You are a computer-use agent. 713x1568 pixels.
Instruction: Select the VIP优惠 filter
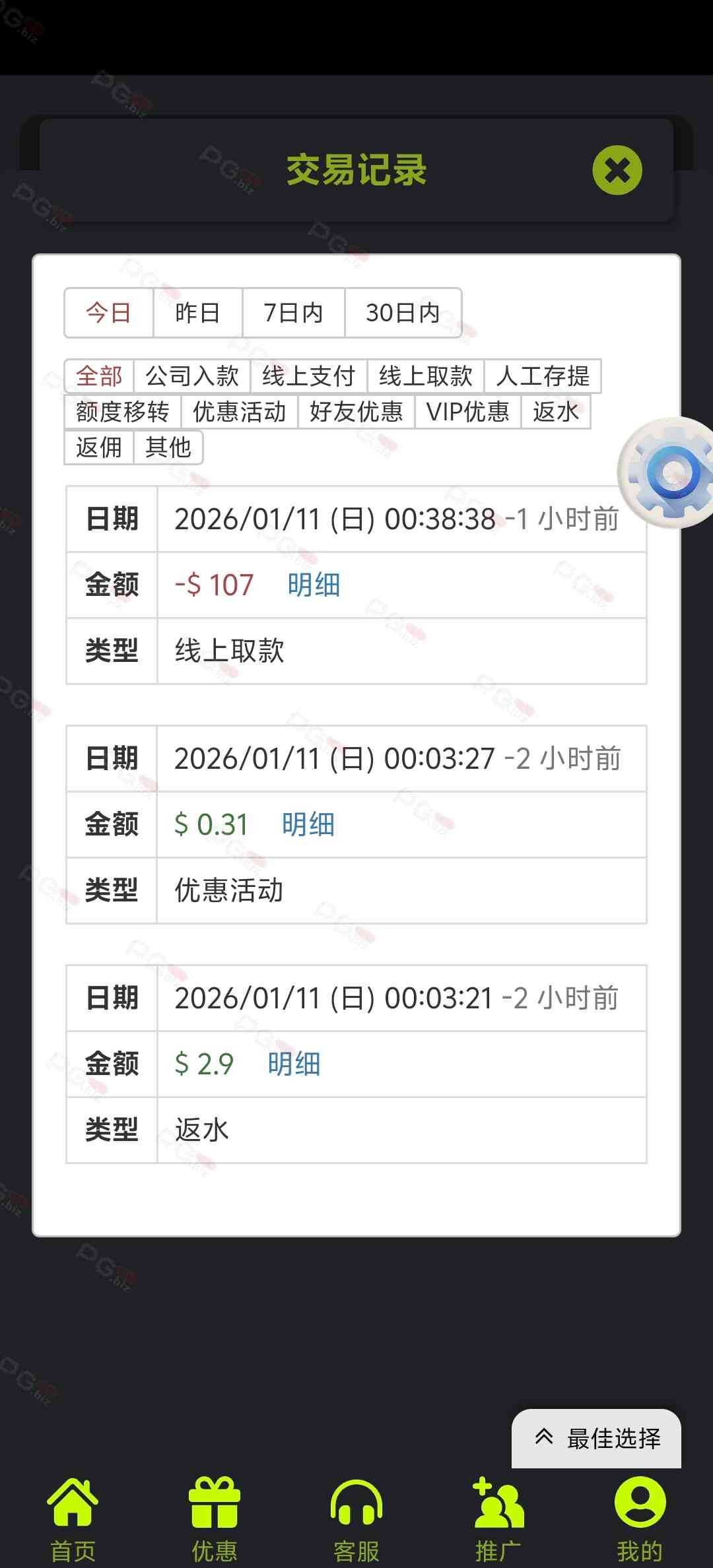467,412
